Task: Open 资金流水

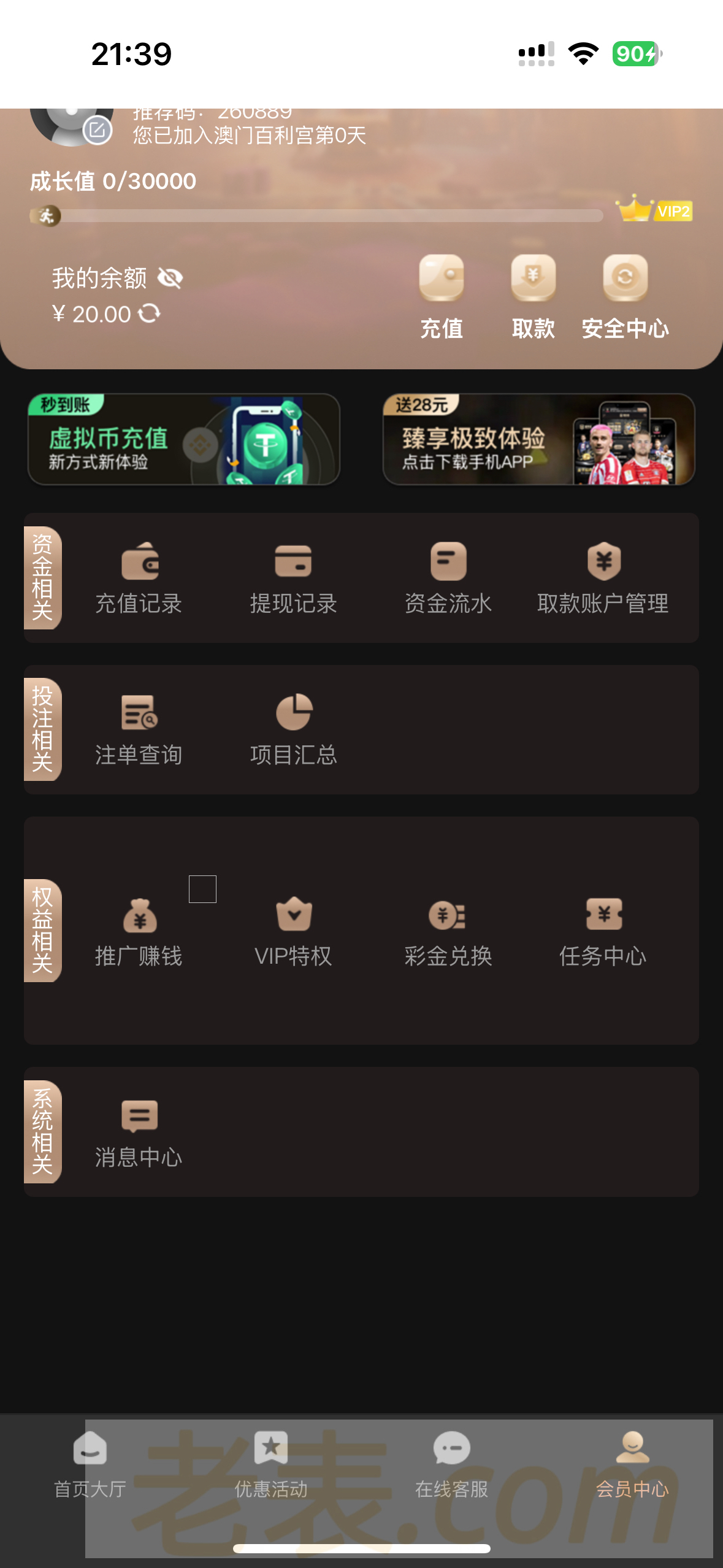Action: (448, 578)
